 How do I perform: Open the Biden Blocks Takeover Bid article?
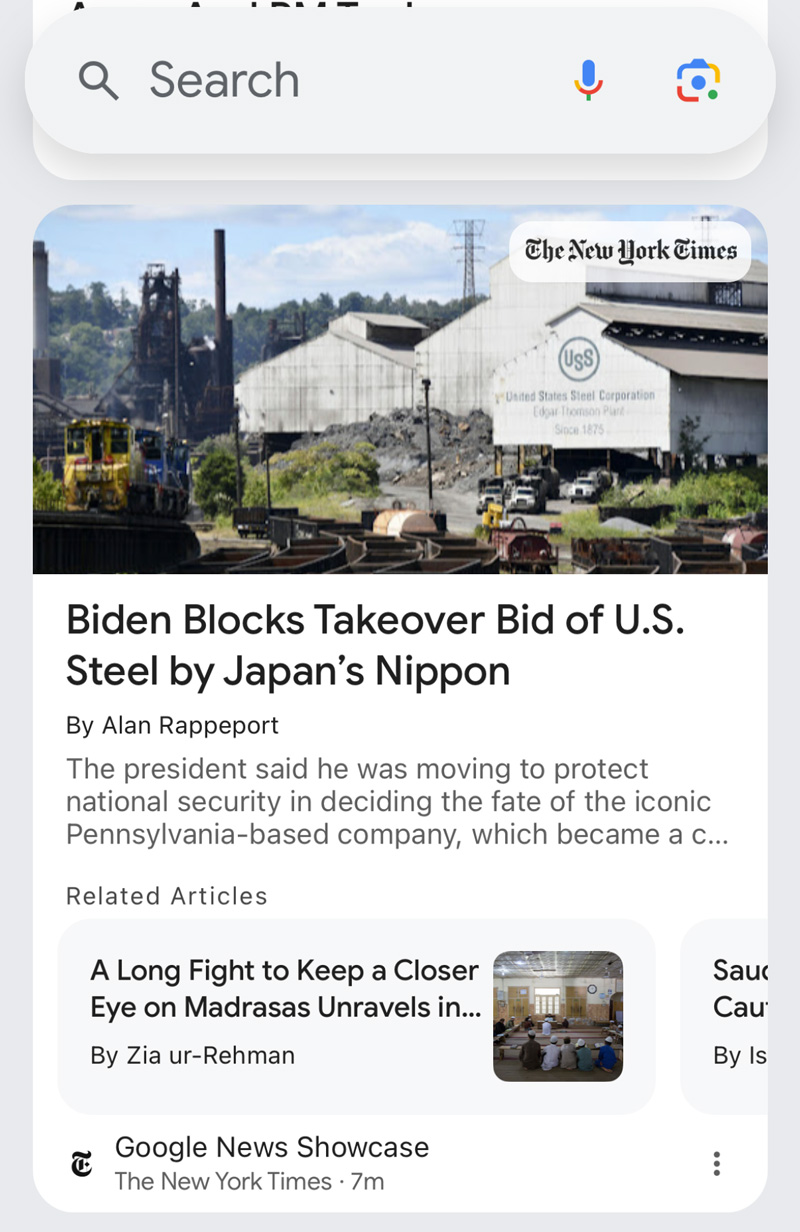tap(375, 645)
